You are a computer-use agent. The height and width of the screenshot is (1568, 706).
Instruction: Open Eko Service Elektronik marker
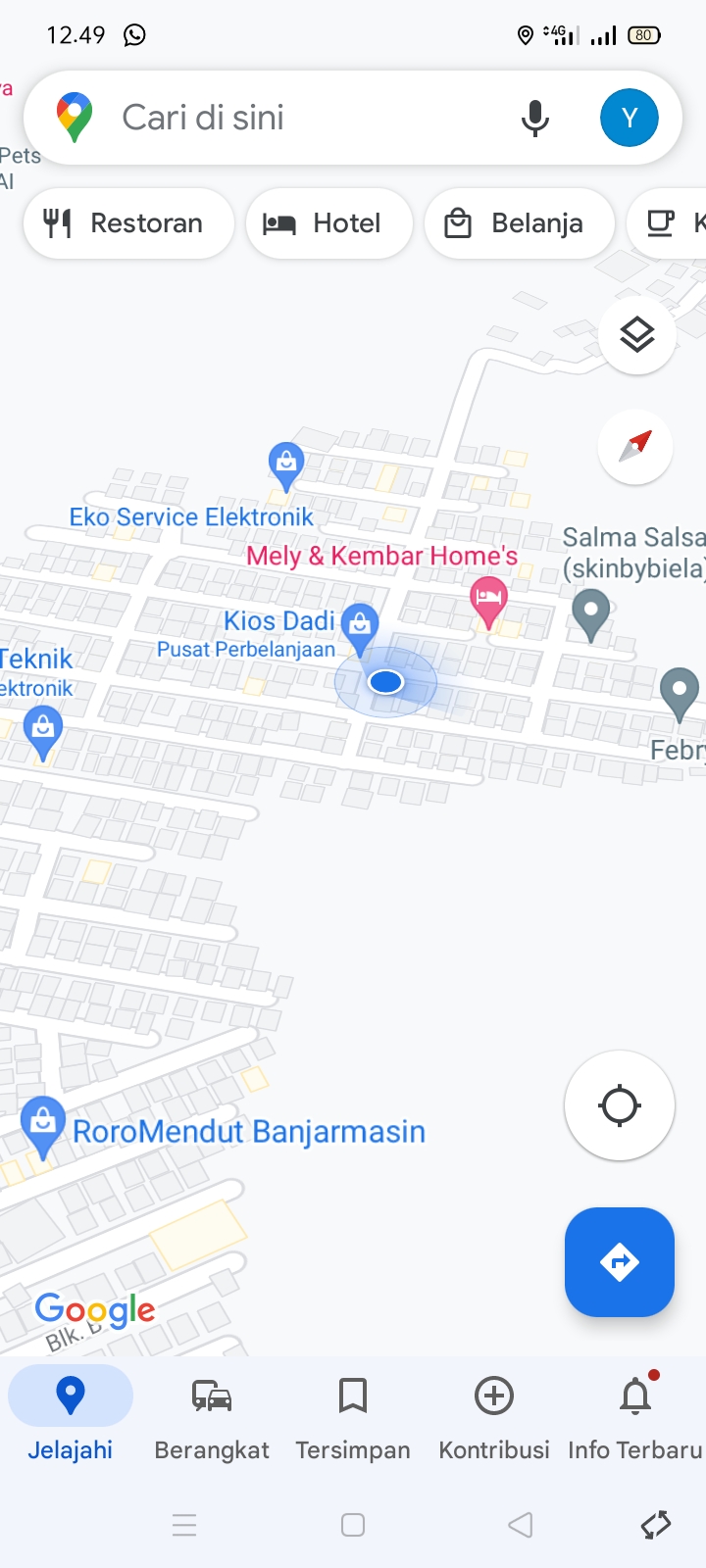point(286,464)
